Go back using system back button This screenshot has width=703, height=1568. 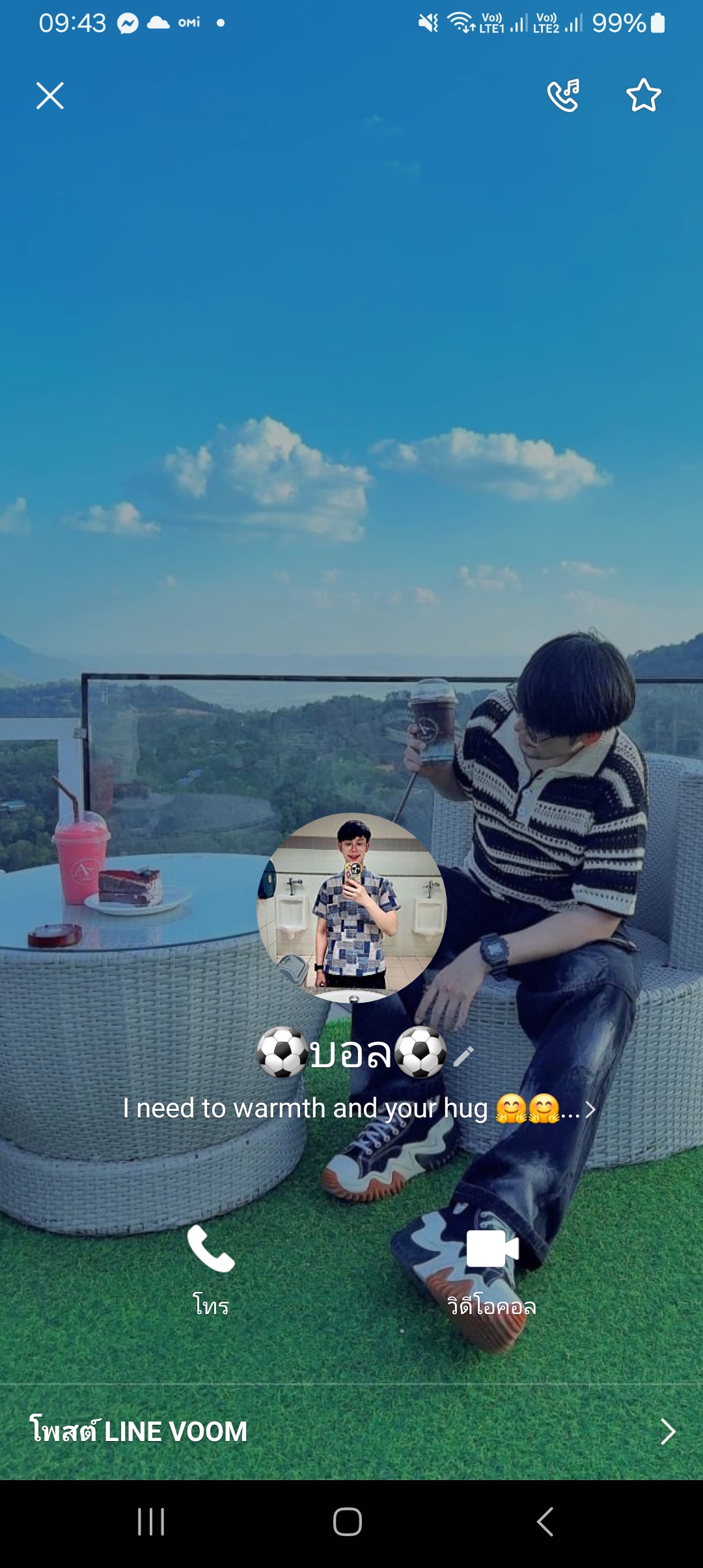pyautogui.click(x=545, y=1522)
